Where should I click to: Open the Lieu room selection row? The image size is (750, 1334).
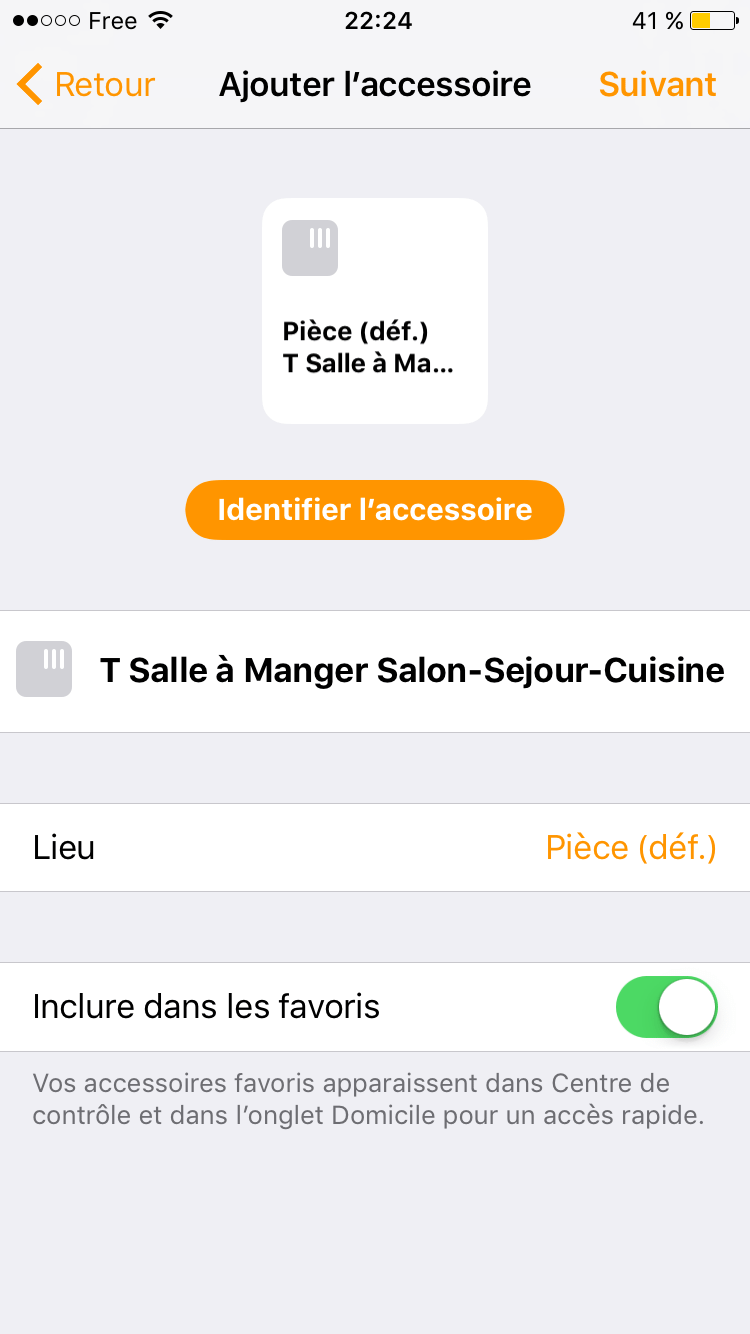[375, 848]
